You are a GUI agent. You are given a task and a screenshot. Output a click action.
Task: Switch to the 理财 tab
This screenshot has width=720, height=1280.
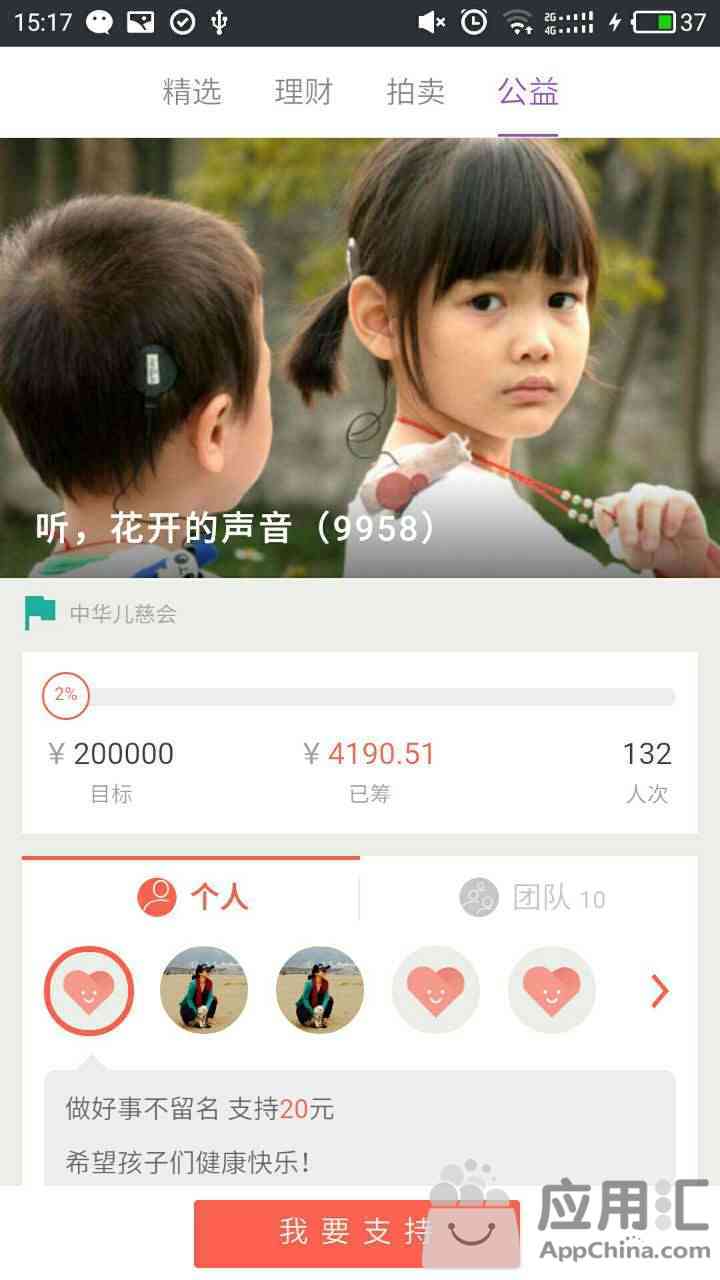[x=303, y=92]
